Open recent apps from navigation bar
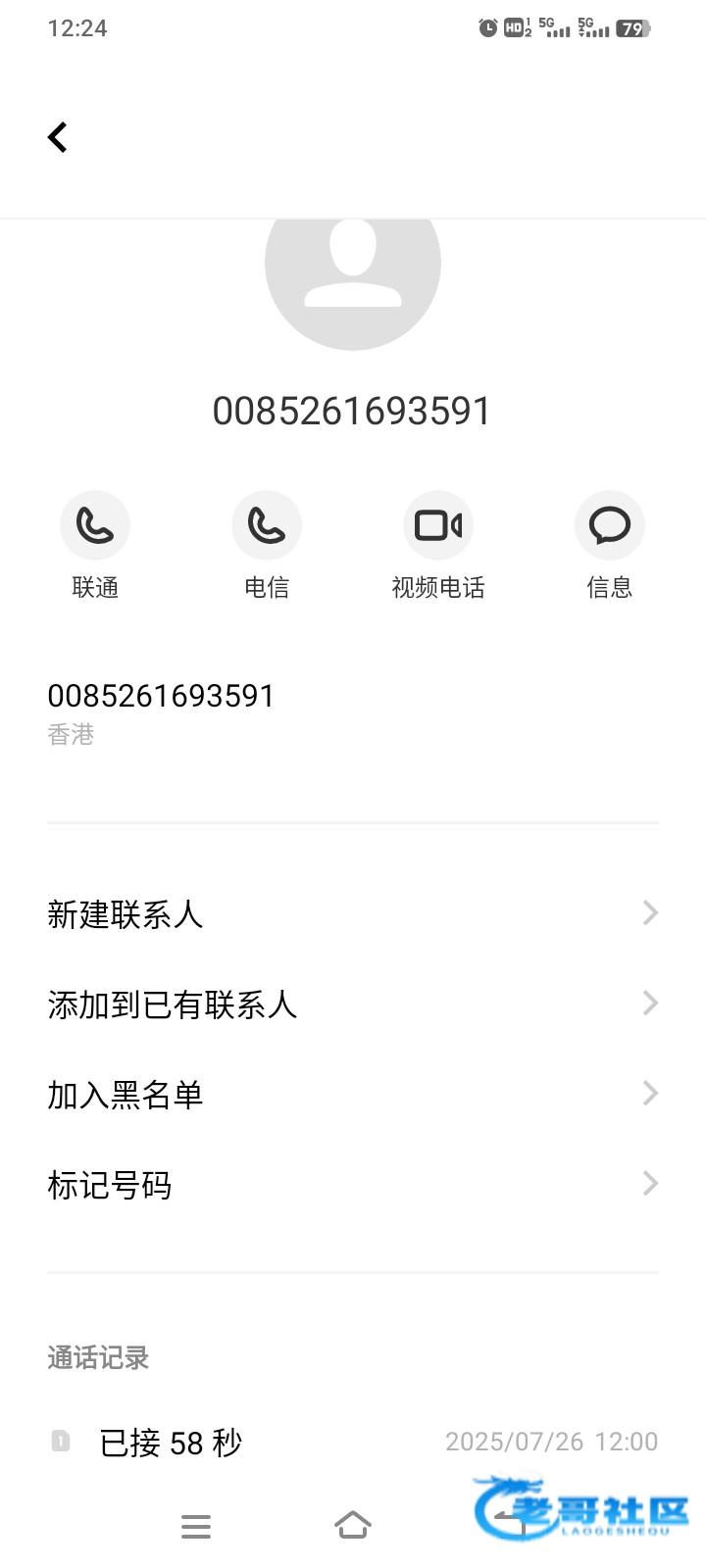 [196, 1526]
